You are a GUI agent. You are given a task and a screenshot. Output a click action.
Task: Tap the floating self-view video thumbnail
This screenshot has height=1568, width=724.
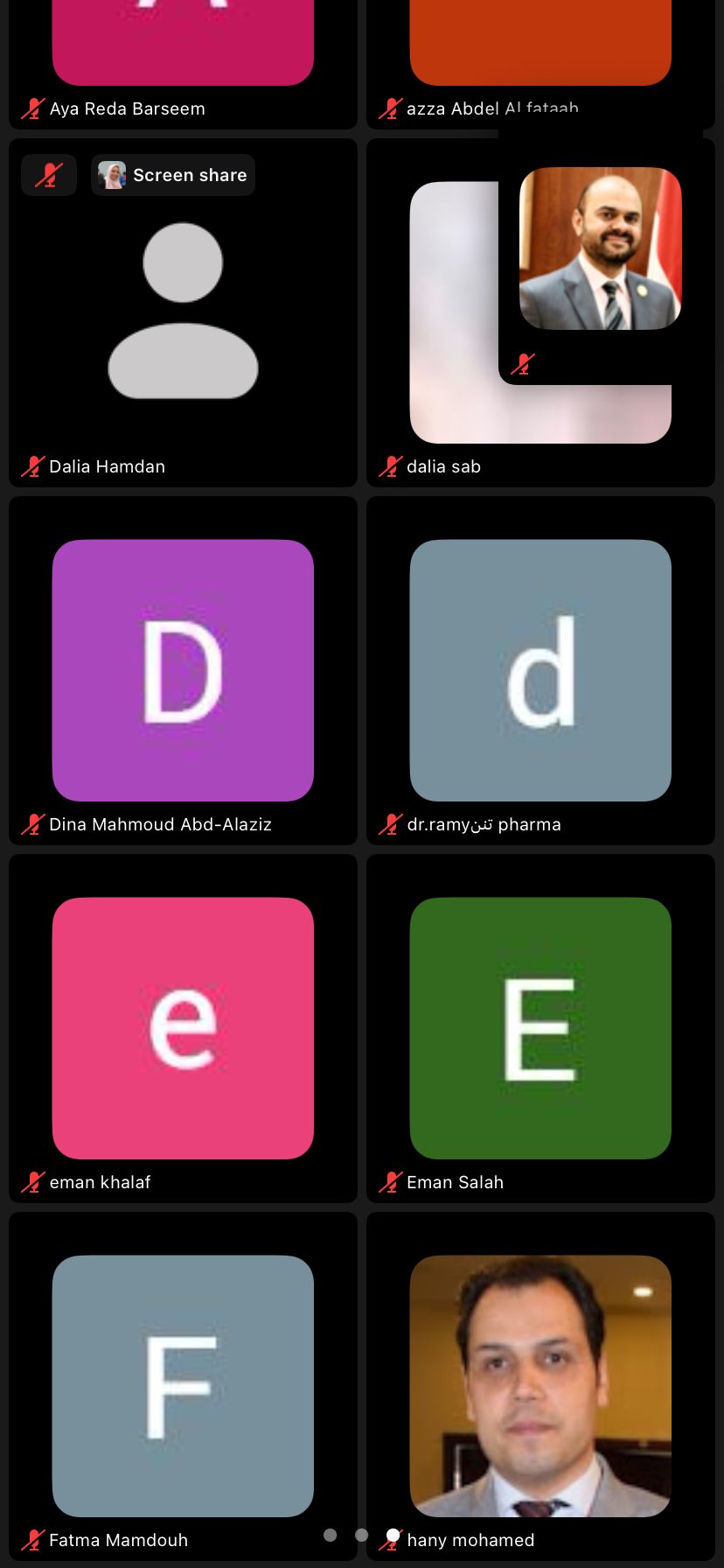tap(600, 249)
